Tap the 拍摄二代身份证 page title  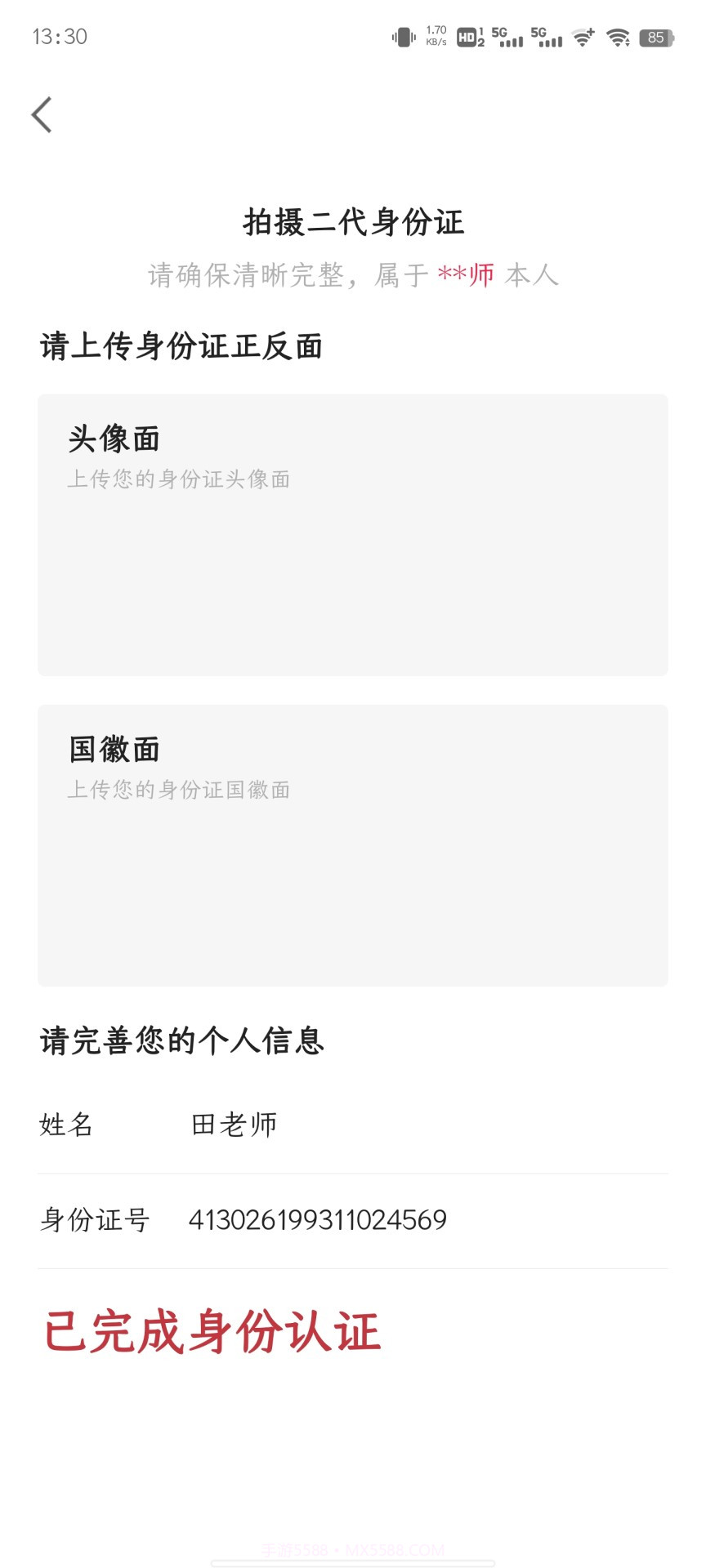coord(352,222)
